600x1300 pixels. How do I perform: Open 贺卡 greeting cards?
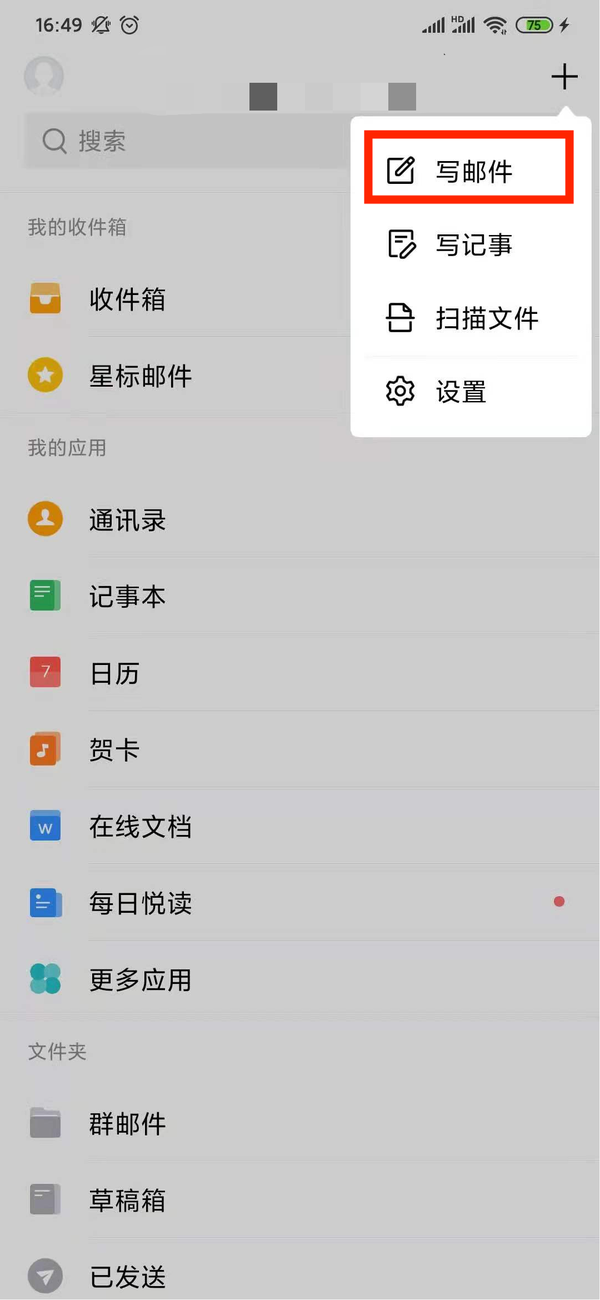(114, 750)
